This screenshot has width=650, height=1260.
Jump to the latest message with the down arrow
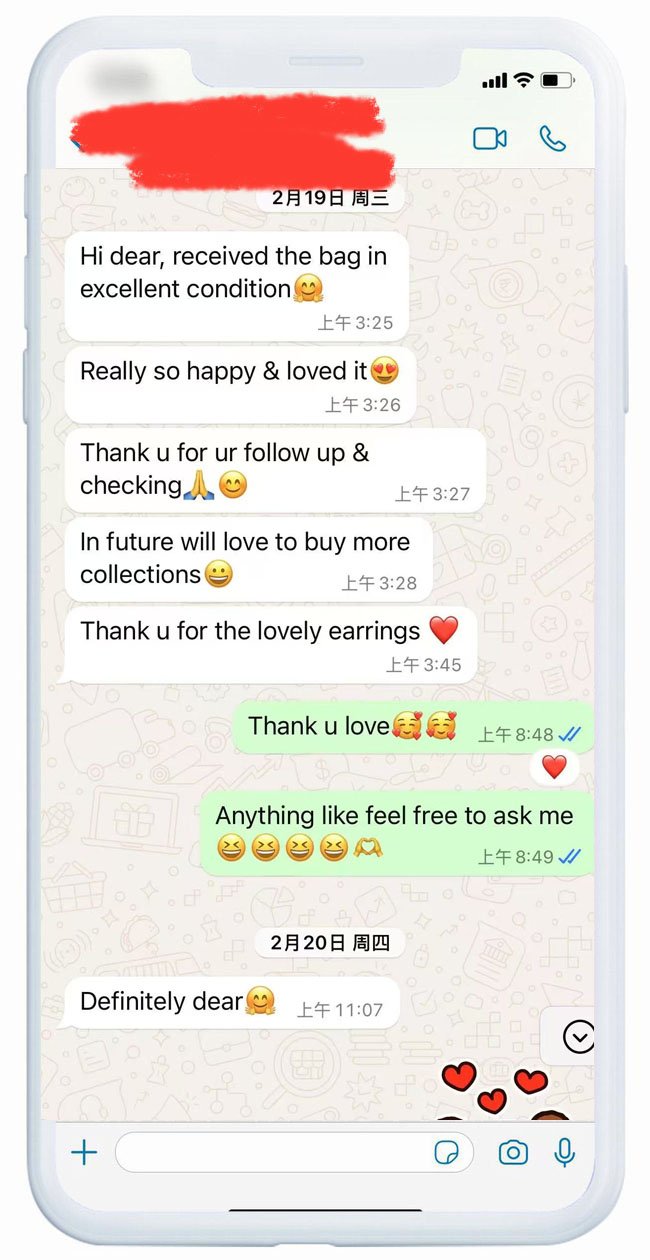pyautogui.click(x=578, y=1037)
